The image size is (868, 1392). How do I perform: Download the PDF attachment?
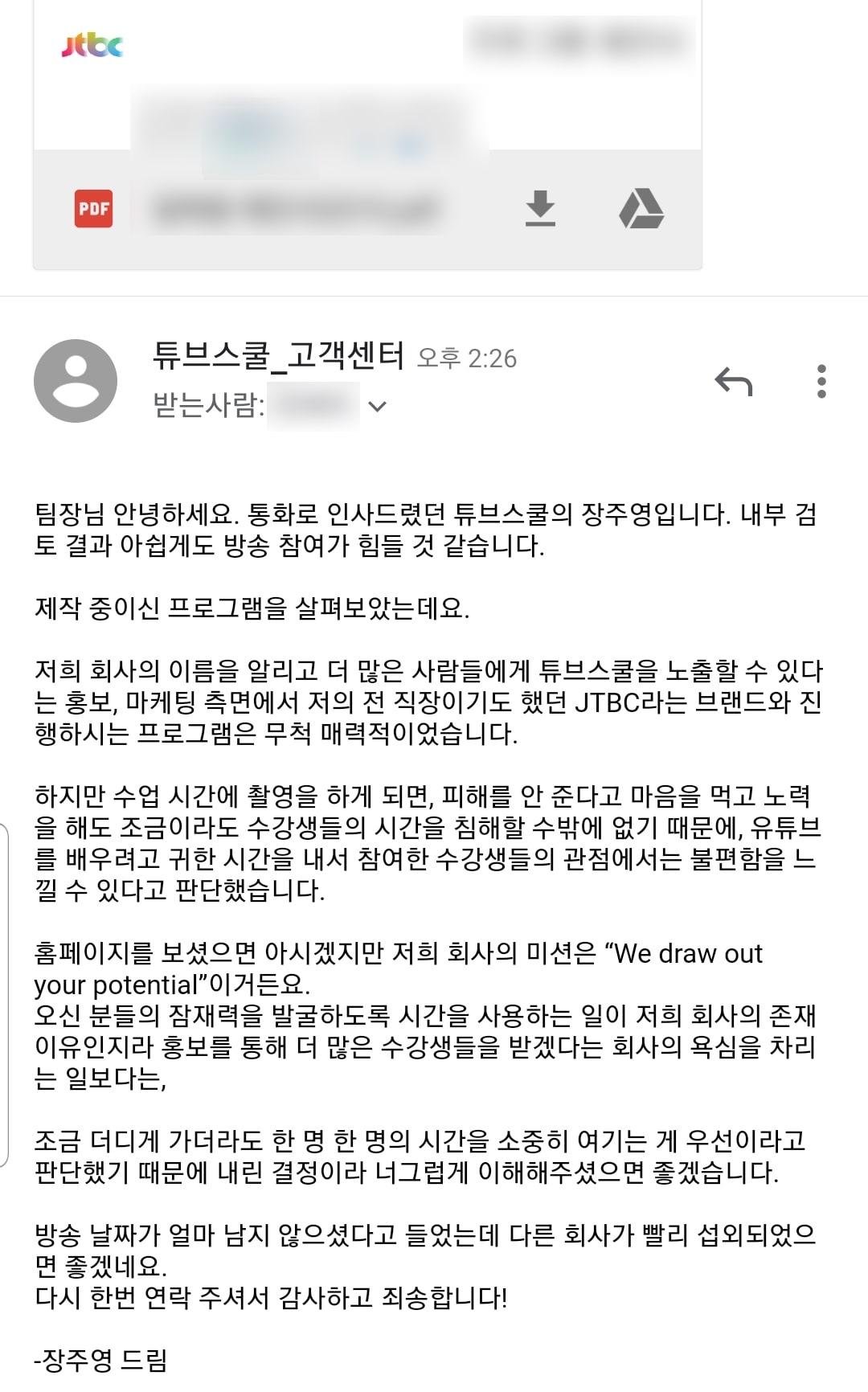pos(540,209)
